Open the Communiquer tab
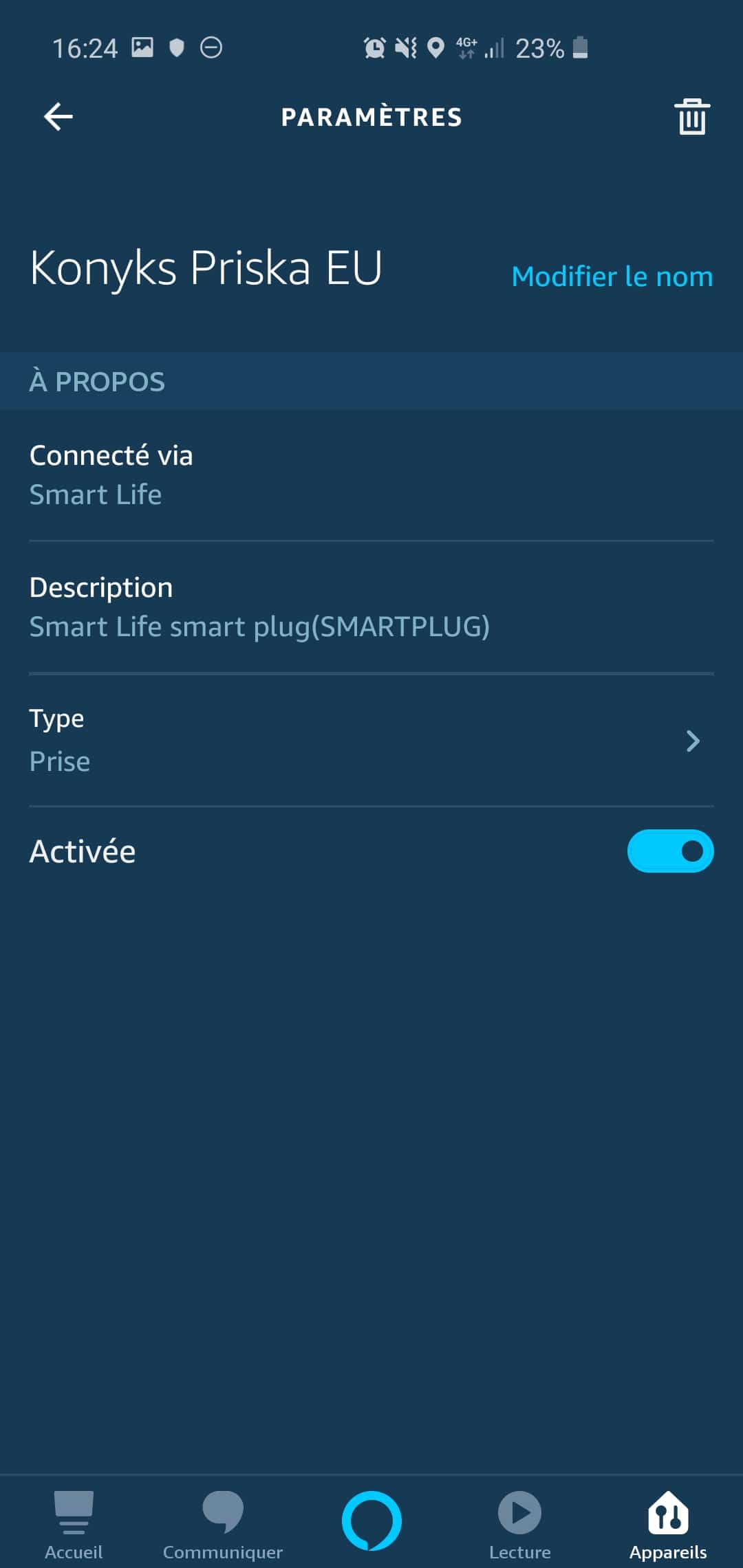Viewport: 743px width, 1568px height. 223,1525
